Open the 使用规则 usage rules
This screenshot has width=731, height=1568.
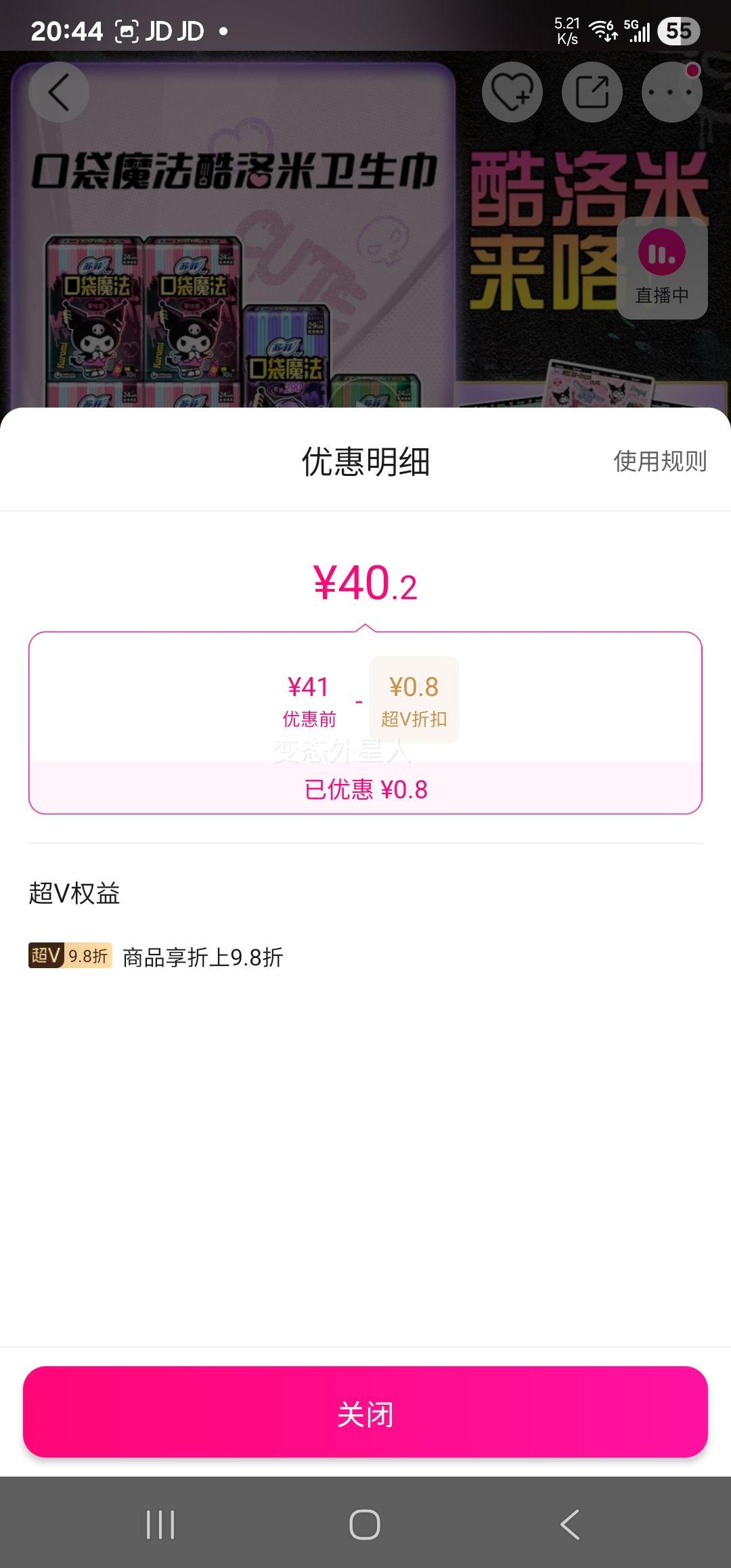660,463
